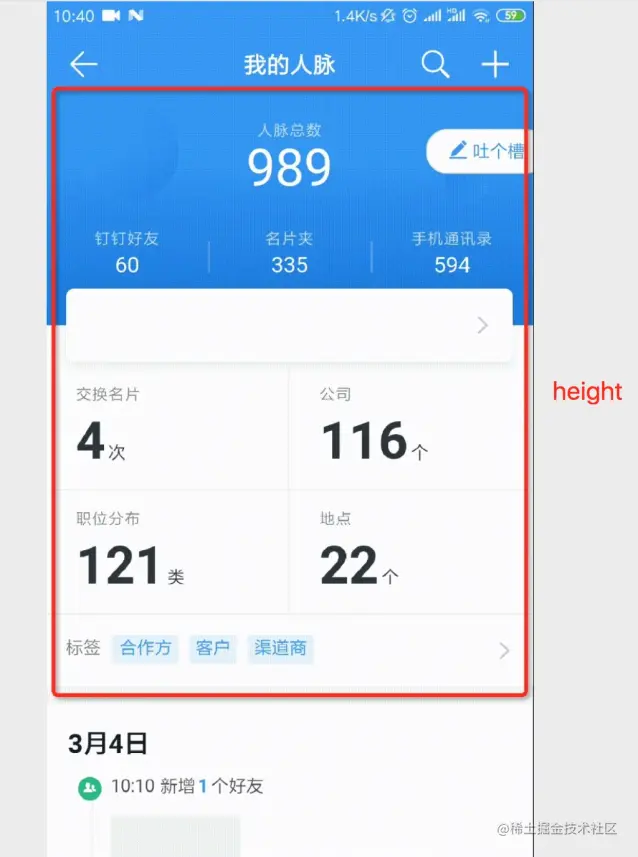The height and width of the screenshot is (857, 638).
Task: Open the white banner card with chevron
Action: click(289, 325)
